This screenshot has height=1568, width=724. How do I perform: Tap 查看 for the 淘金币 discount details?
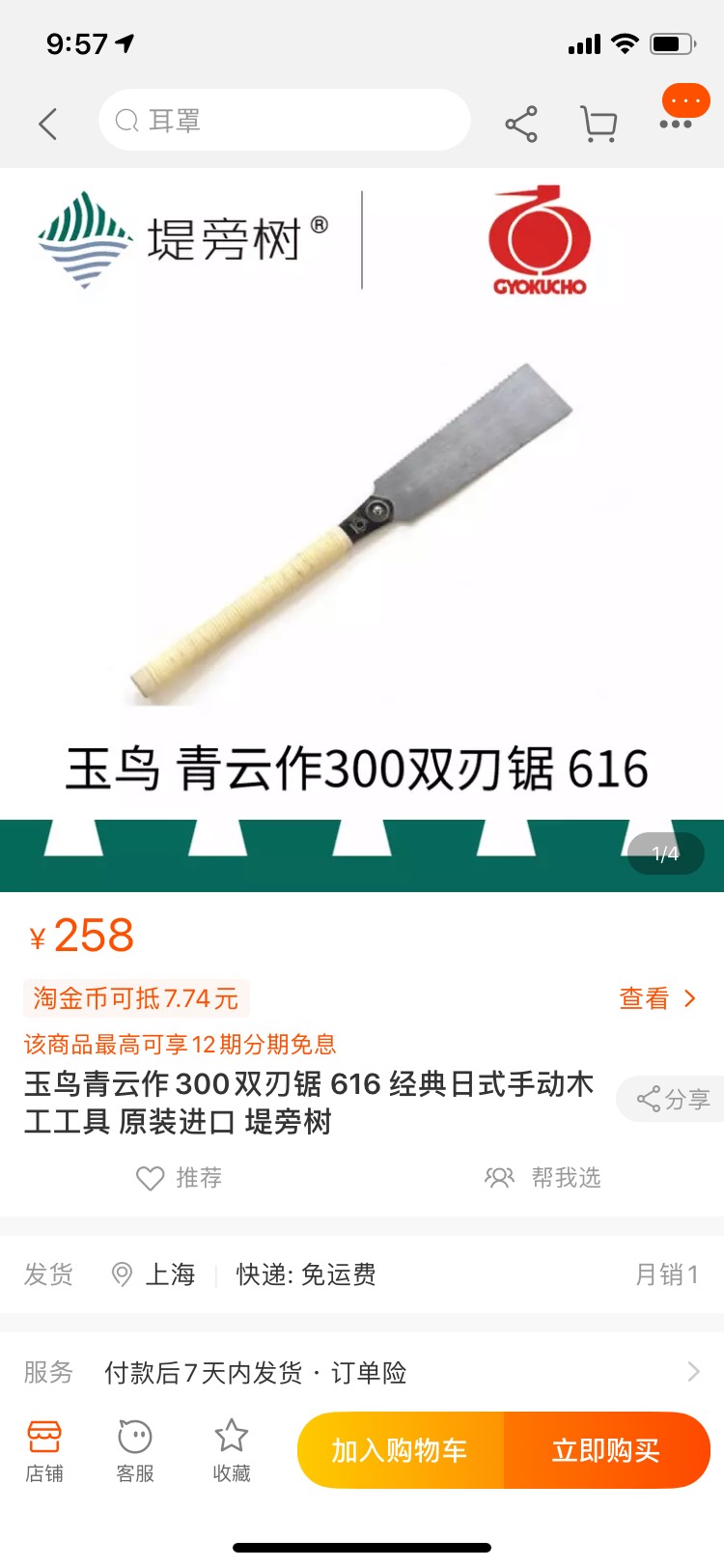pos(656,998)
